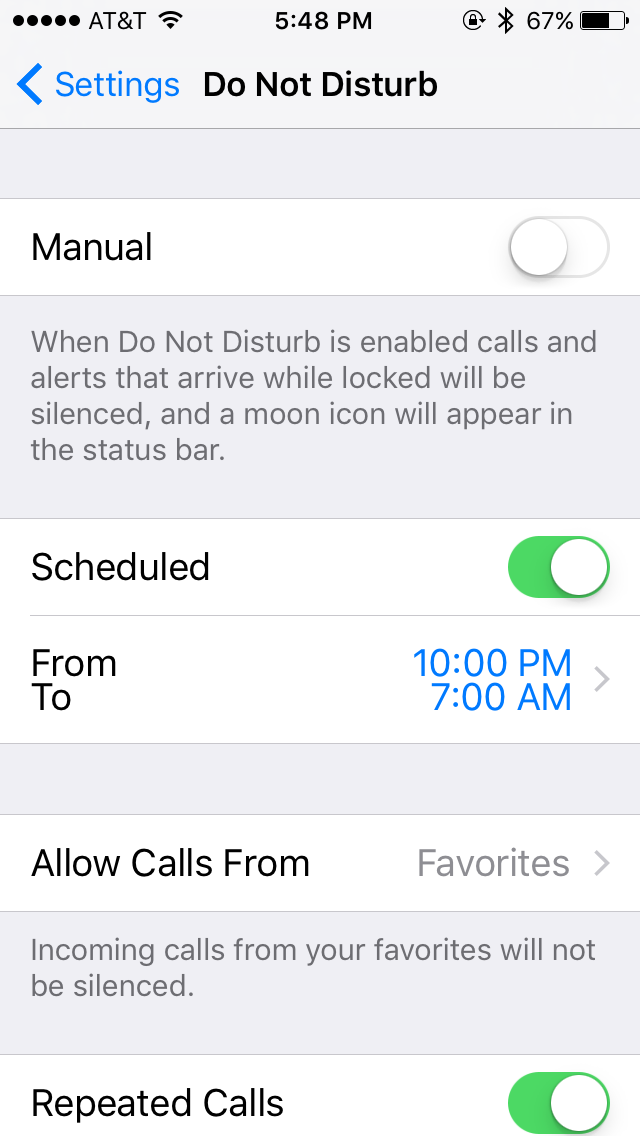This screenshot has height=1136, width=640.
Task: Disable the Repeated Calls switch
Action: click(559, 1103)
